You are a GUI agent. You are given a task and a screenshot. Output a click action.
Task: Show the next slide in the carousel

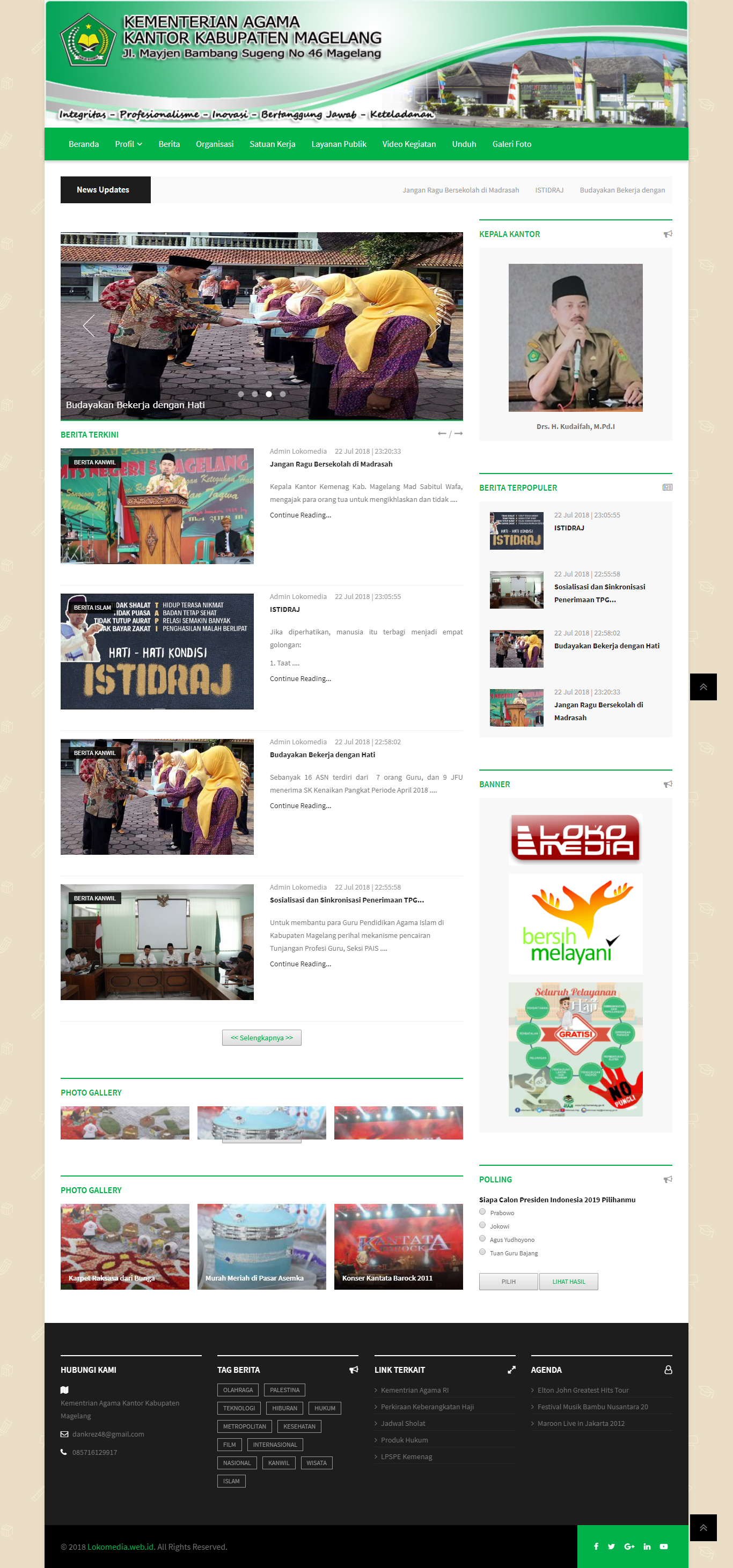click(x=434, y=326)
